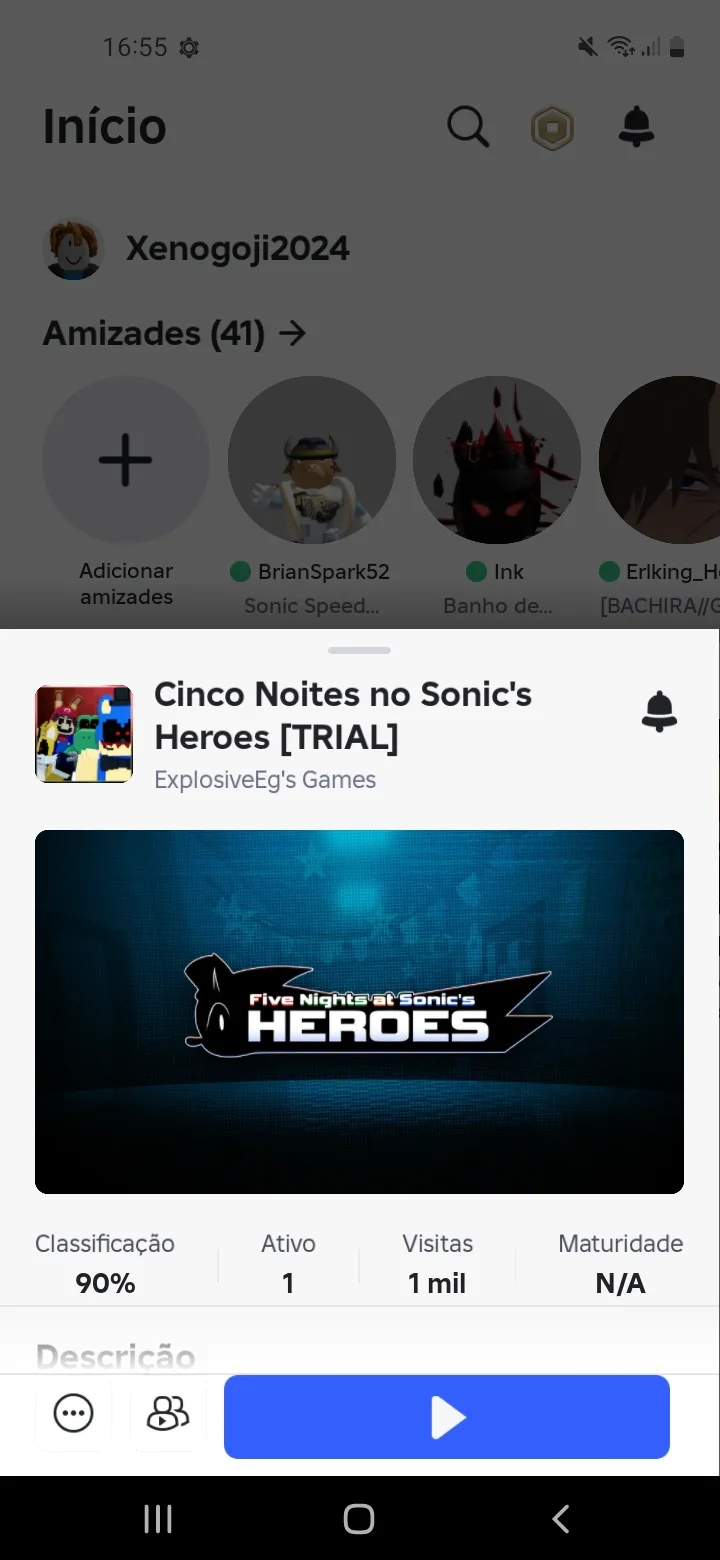
Task: Open the ExplosiveEg's Games creator link
Action: tap(265, 780)
